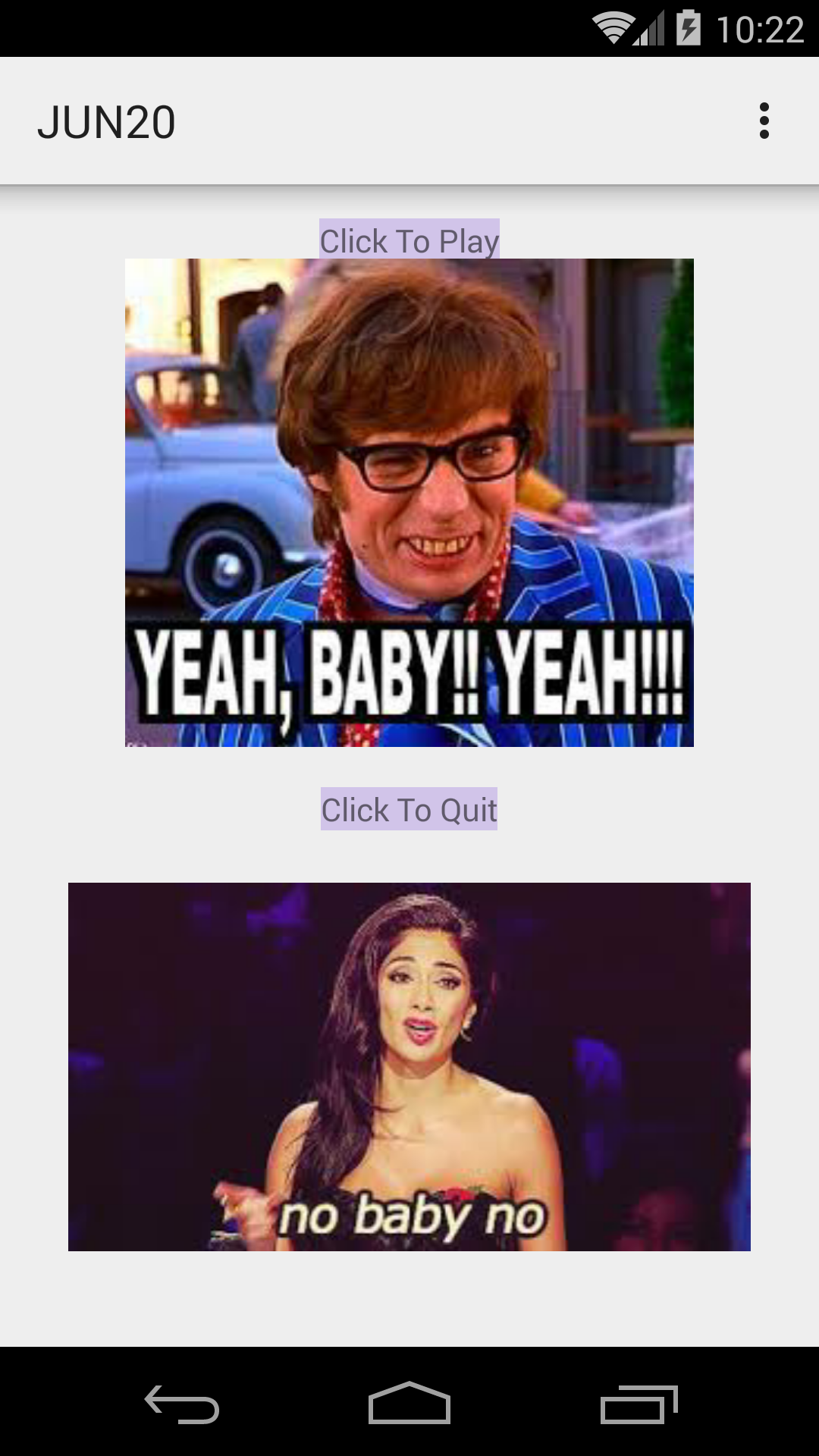The height and width of the screenshot is (1456, 819).
Task: Open the recent apps view
Action: click(639, 1404)
